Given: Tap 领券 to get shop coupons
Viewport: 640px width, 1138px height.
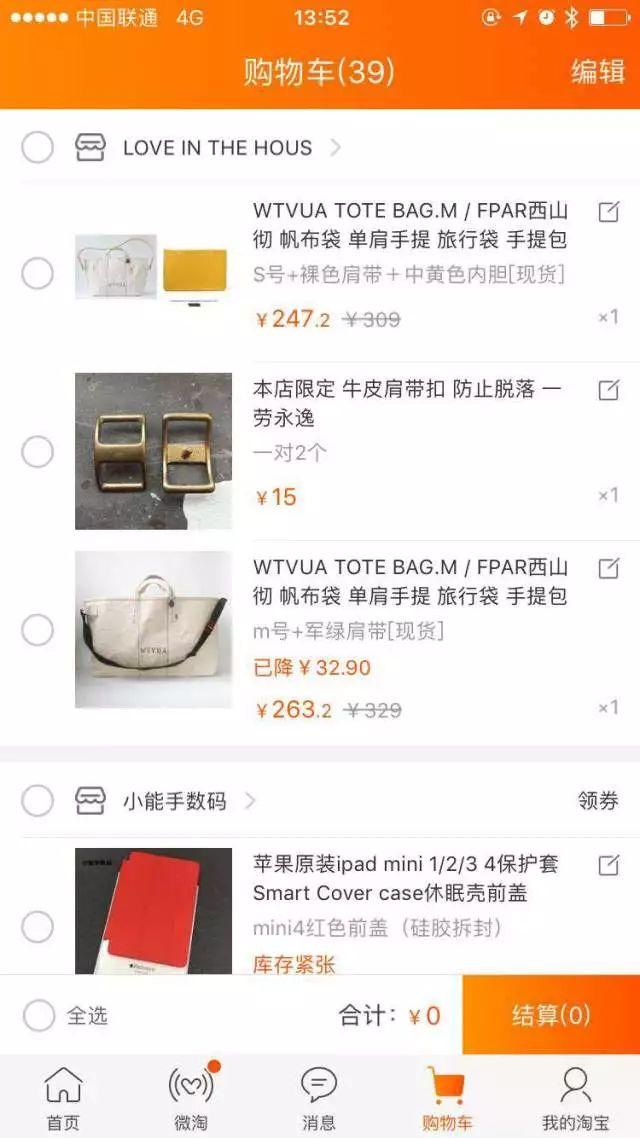Looking at the screenshot, I should 598,801.
